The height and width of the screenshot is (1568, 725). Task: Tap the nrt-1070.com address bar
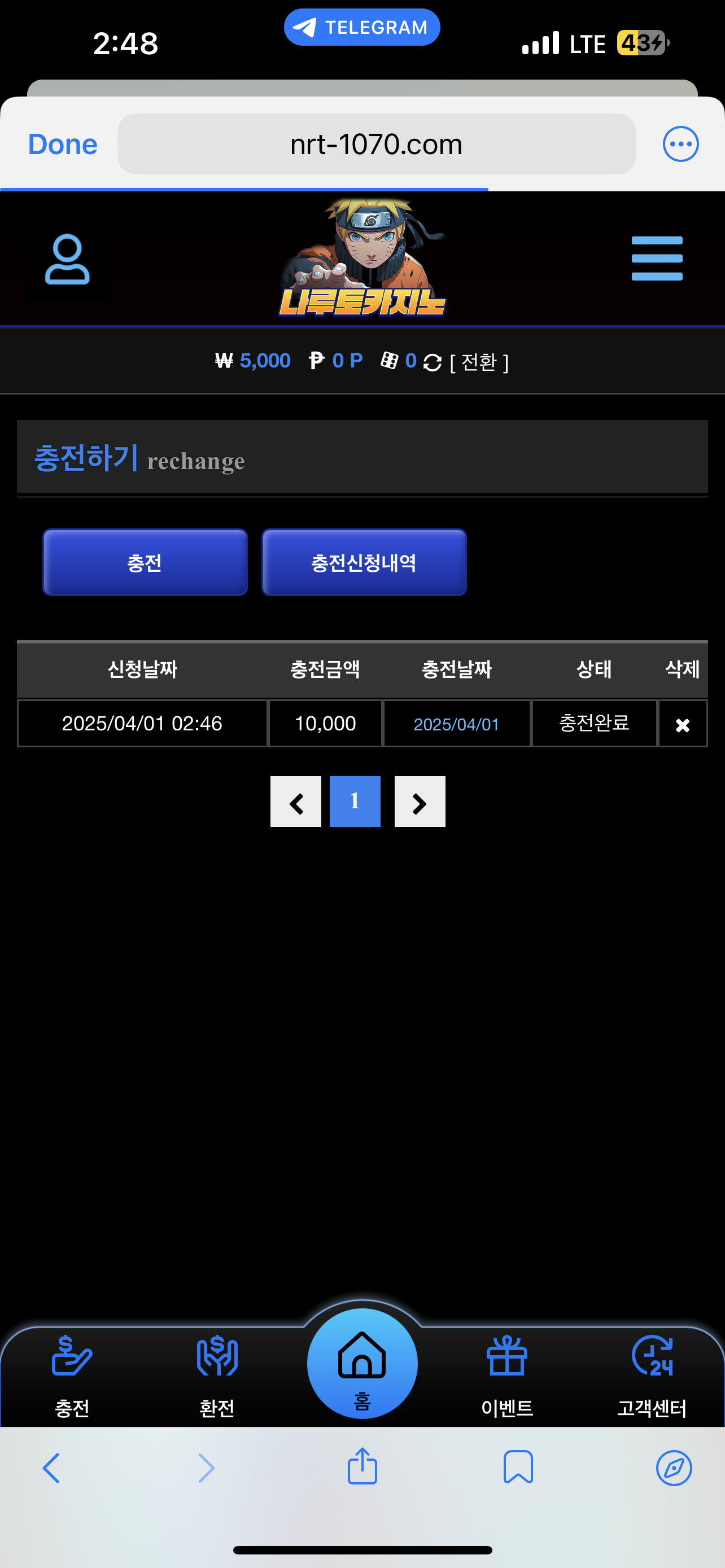point(376,144)
